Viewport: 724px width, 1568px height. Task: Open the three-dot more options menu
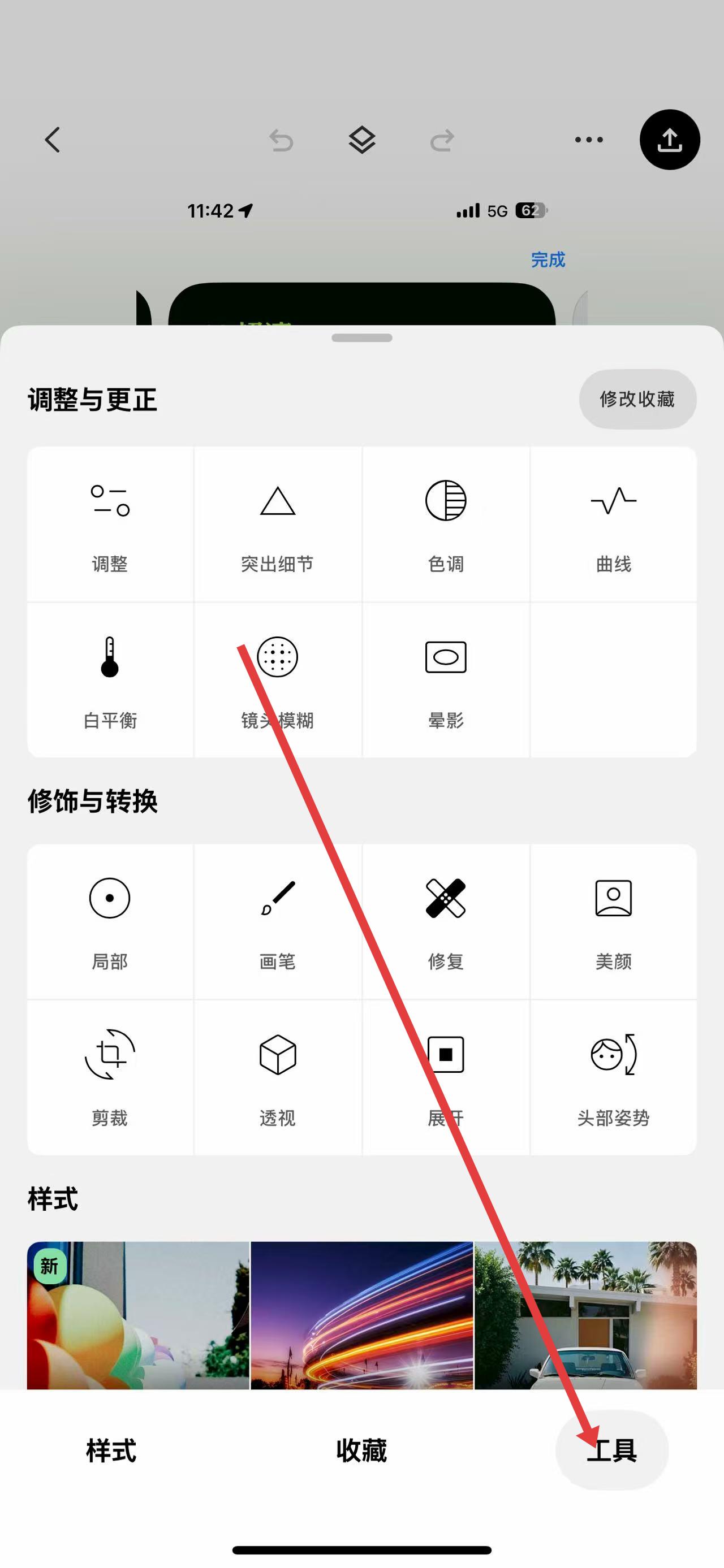(589, 140)
